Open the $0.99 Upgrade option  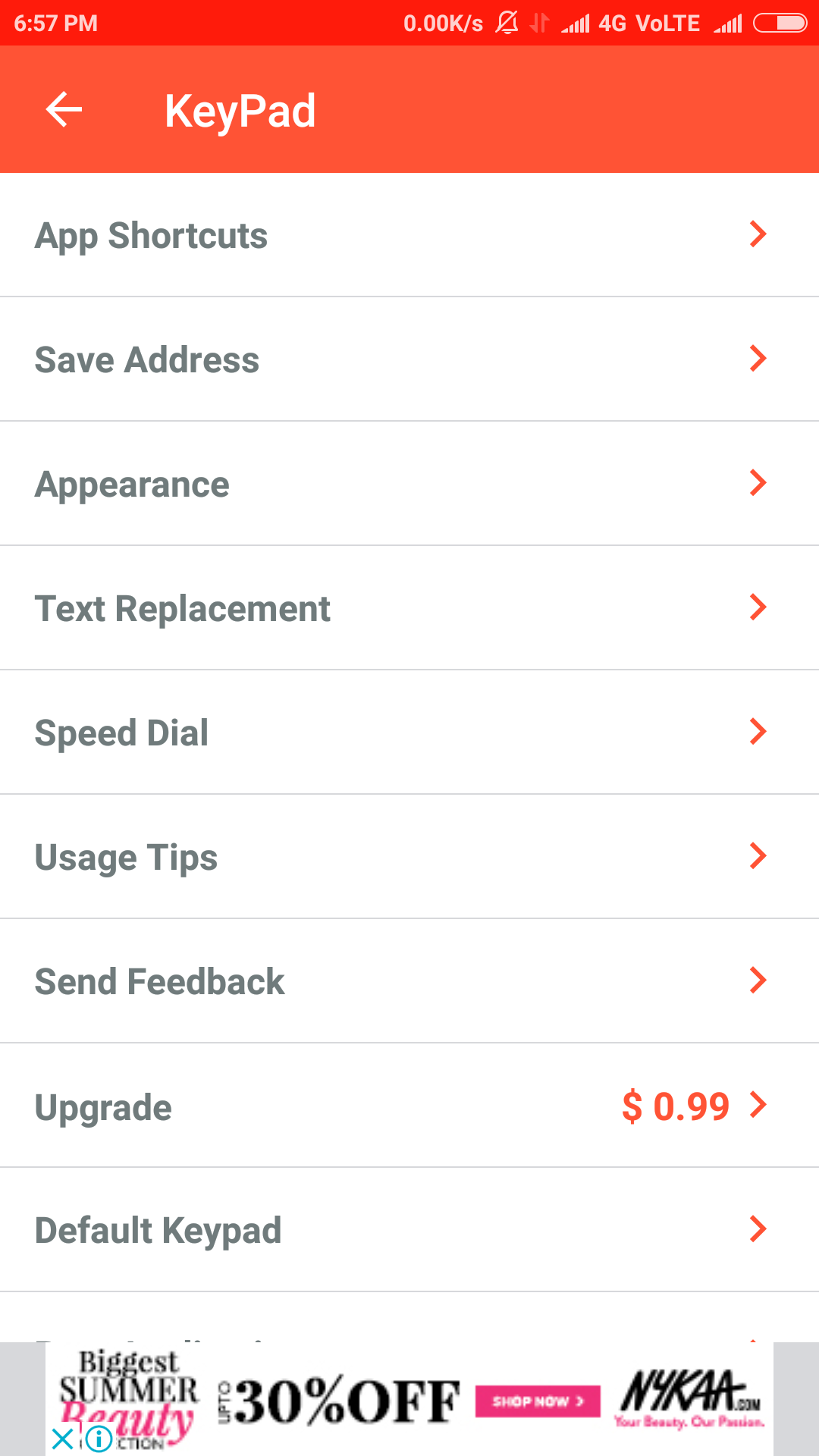409,1106
